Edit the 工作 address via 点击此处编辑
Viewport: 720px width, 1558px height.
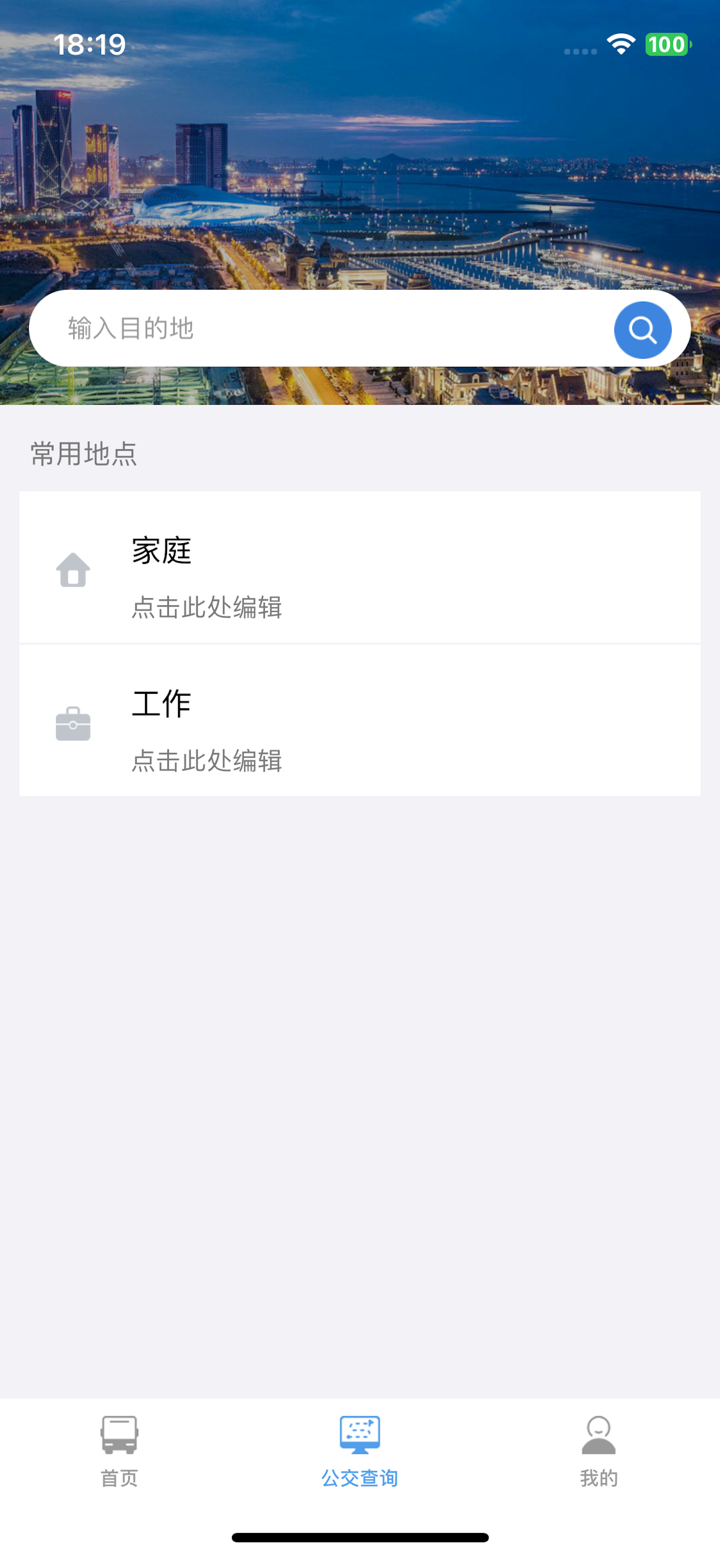206,760
